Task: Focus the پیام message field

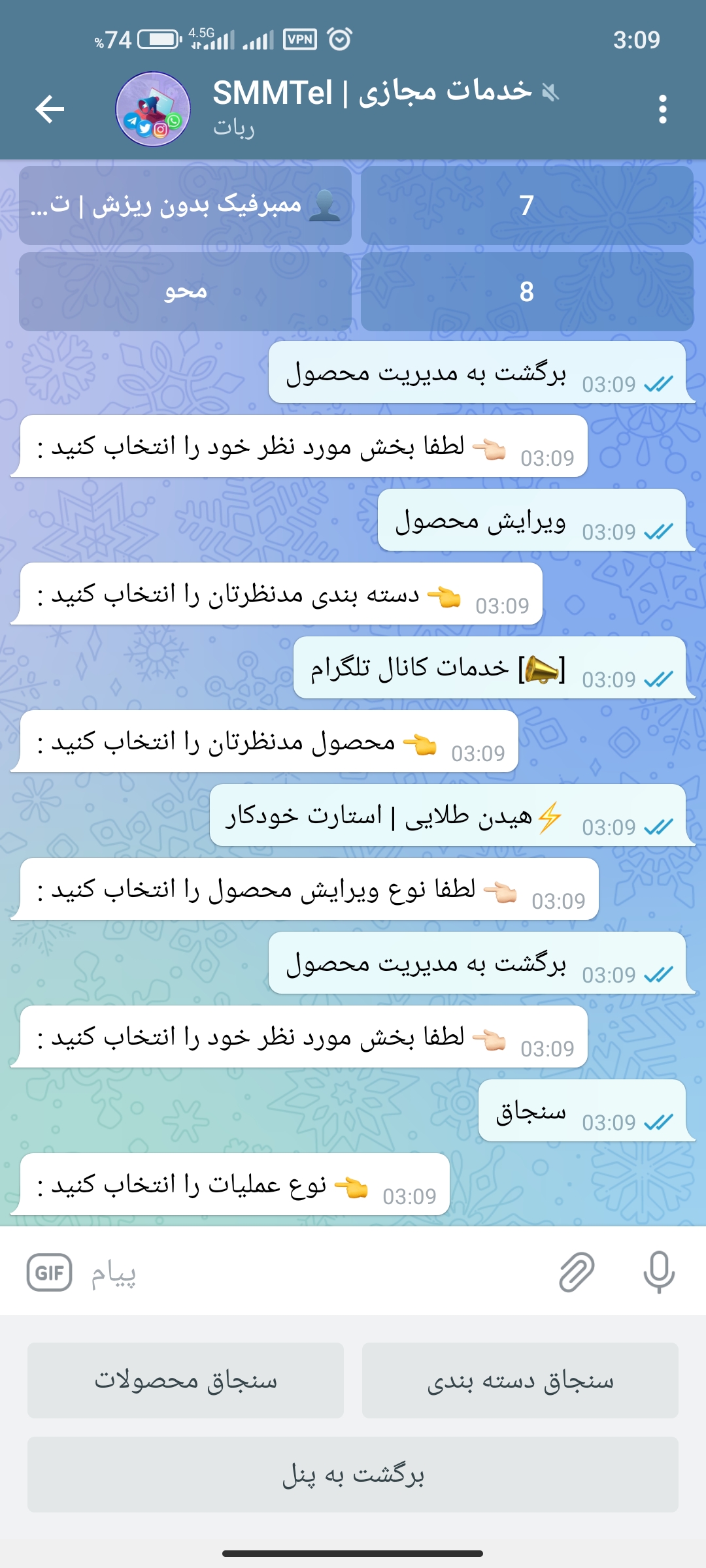Action: pos(314,1273)
